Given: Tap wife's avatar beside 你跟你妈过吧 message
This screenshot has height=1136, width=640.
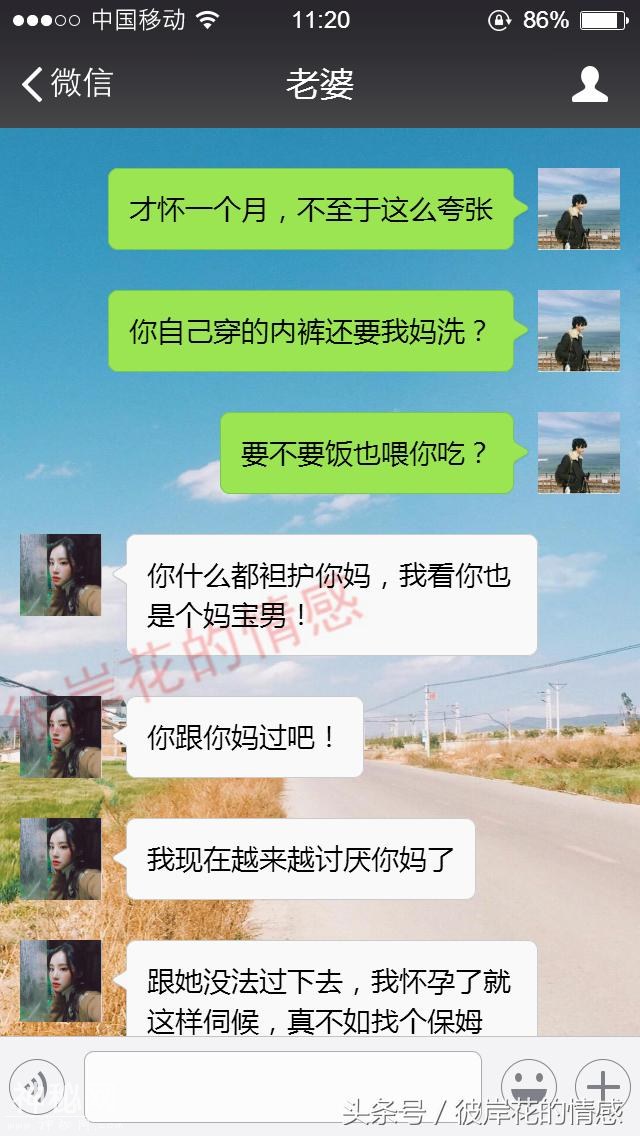Looking at the screenshot, I should coord(61,737).
